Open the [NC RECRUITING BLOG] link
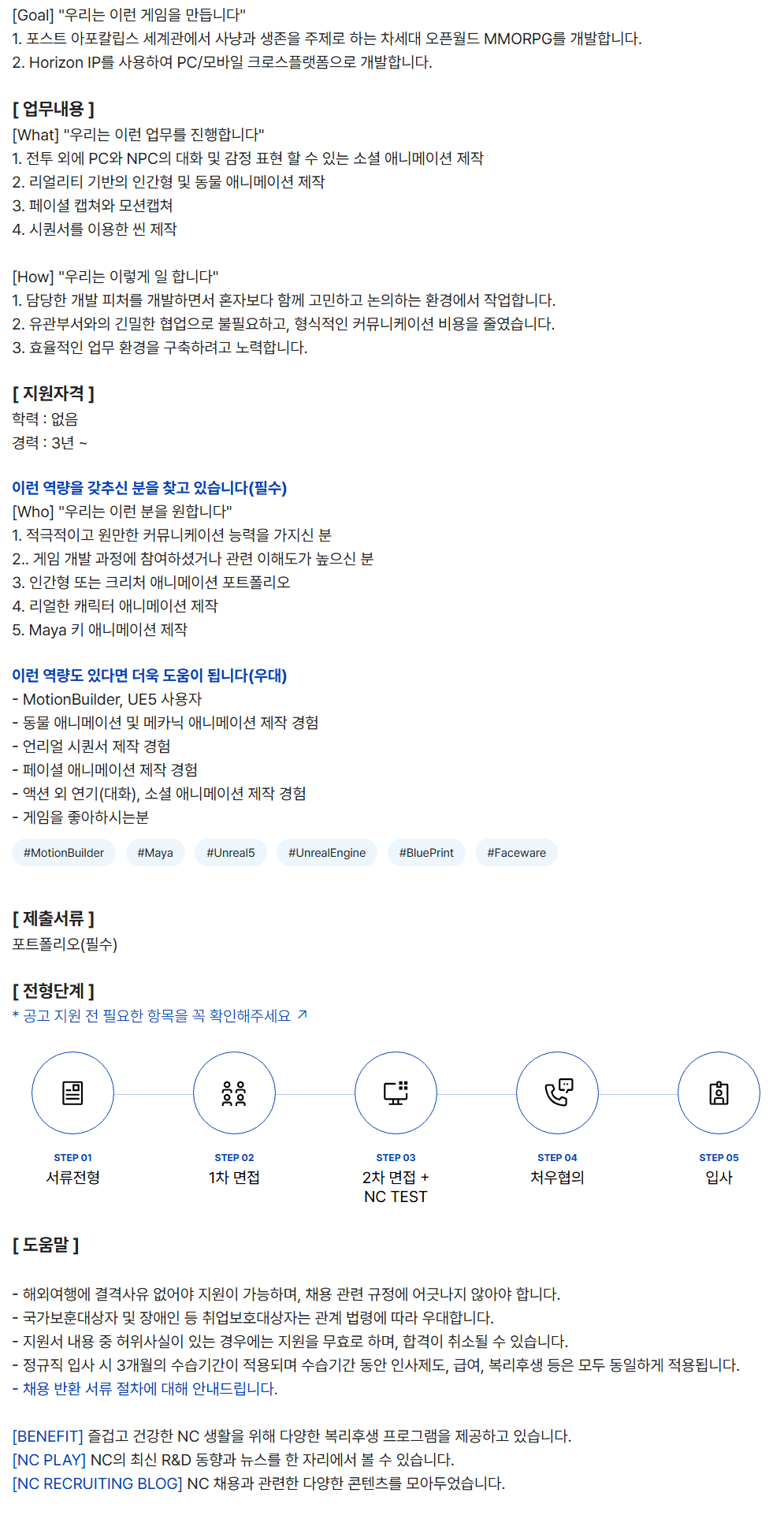 [x=98, y=1483]
